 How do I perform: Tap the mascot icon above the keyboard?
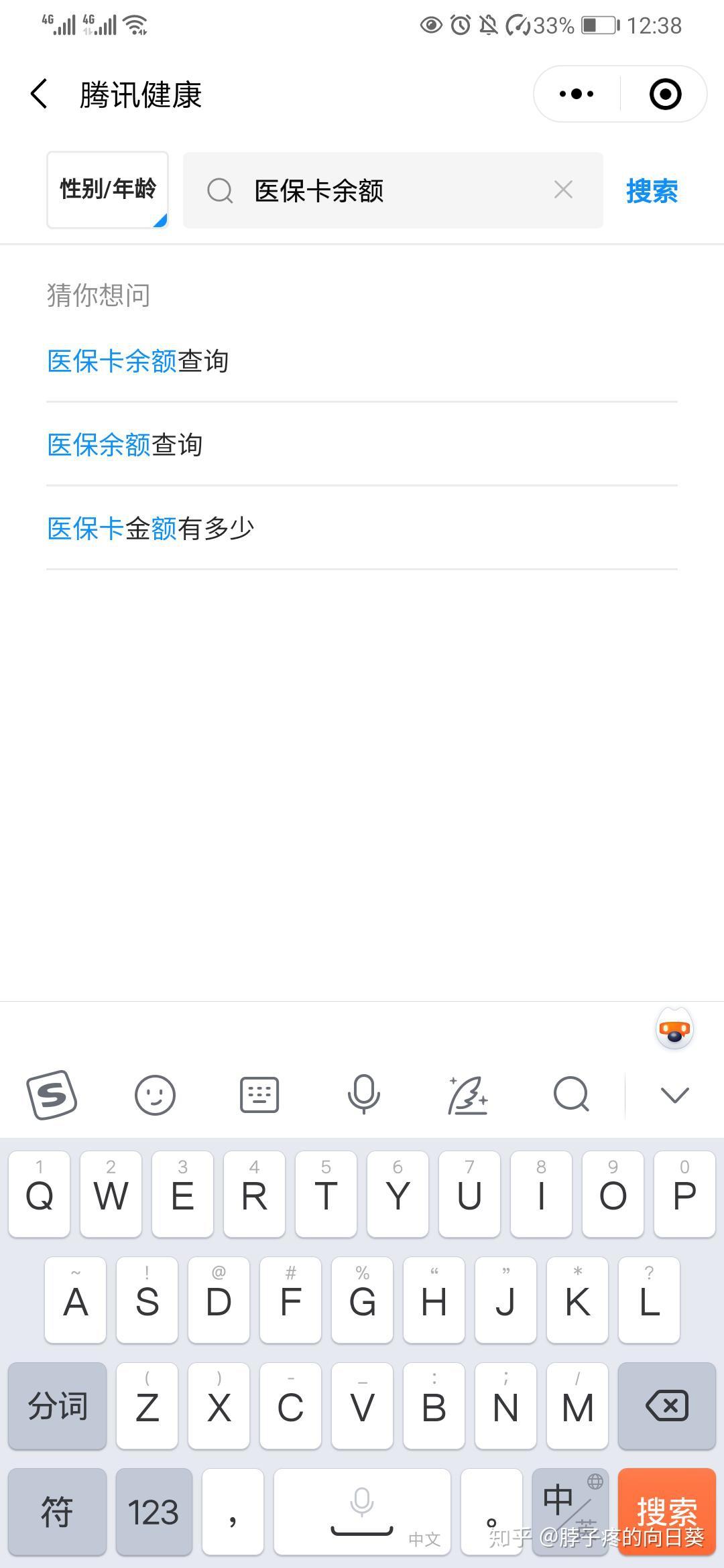674,1029
